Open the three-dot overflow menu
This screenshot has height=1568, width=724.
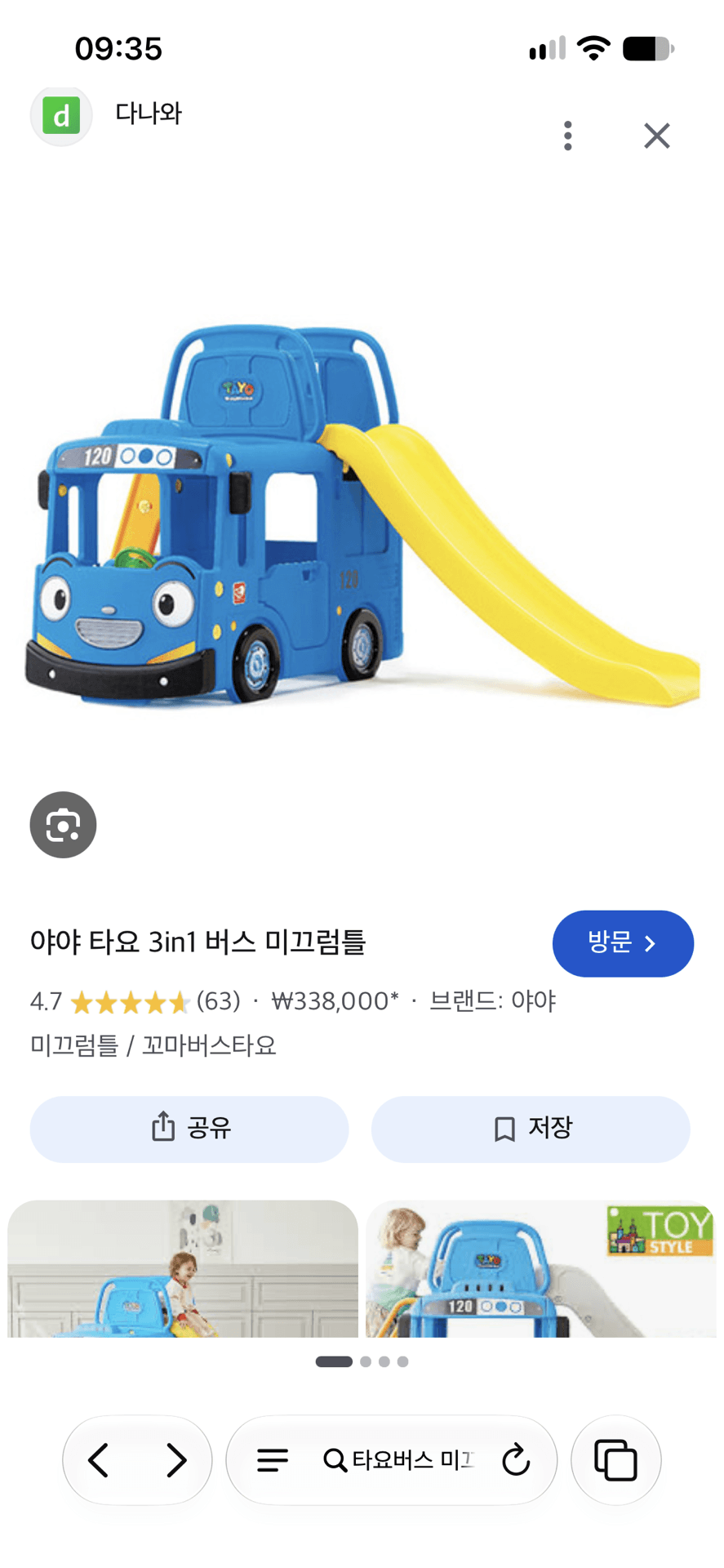coord(567,136)
